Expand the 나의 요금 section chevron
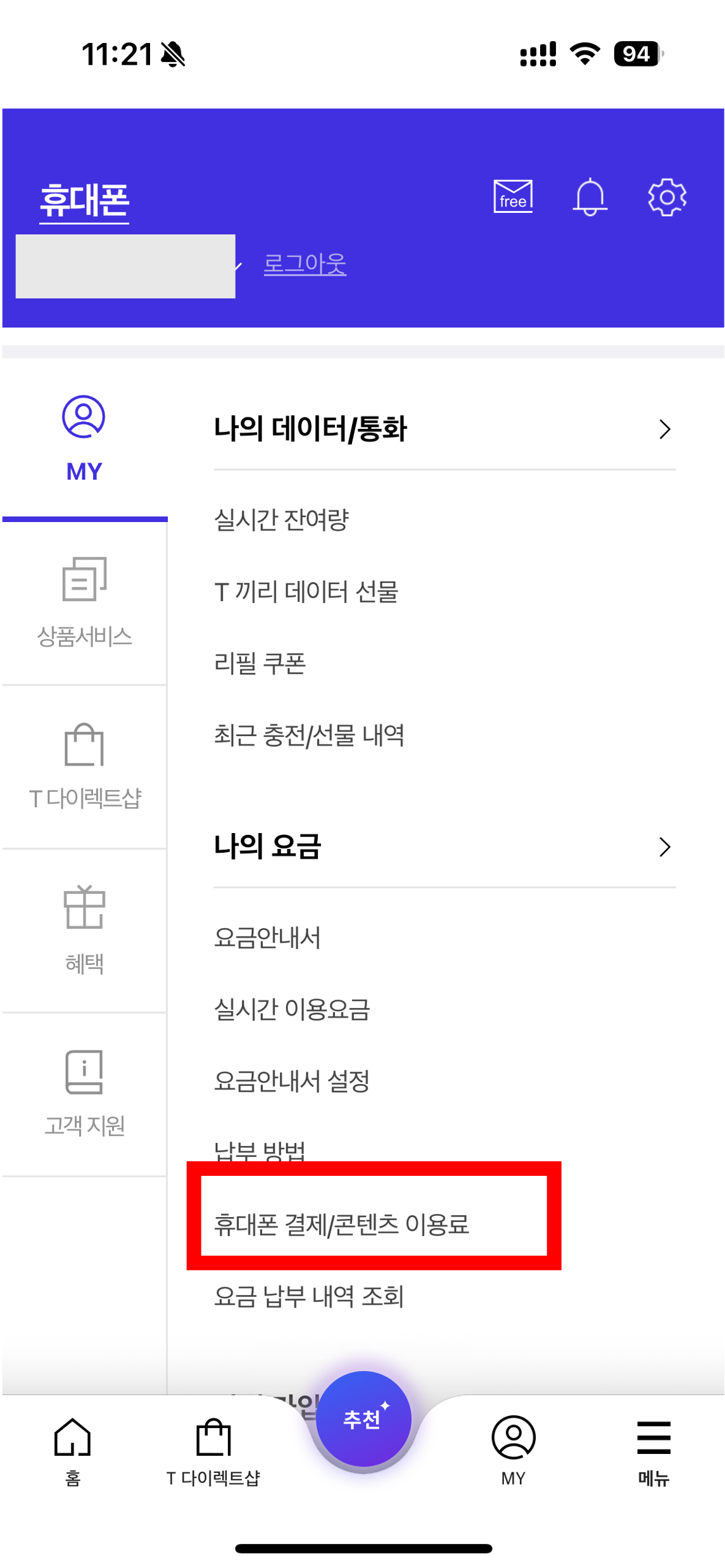 (x=664, y=847)
